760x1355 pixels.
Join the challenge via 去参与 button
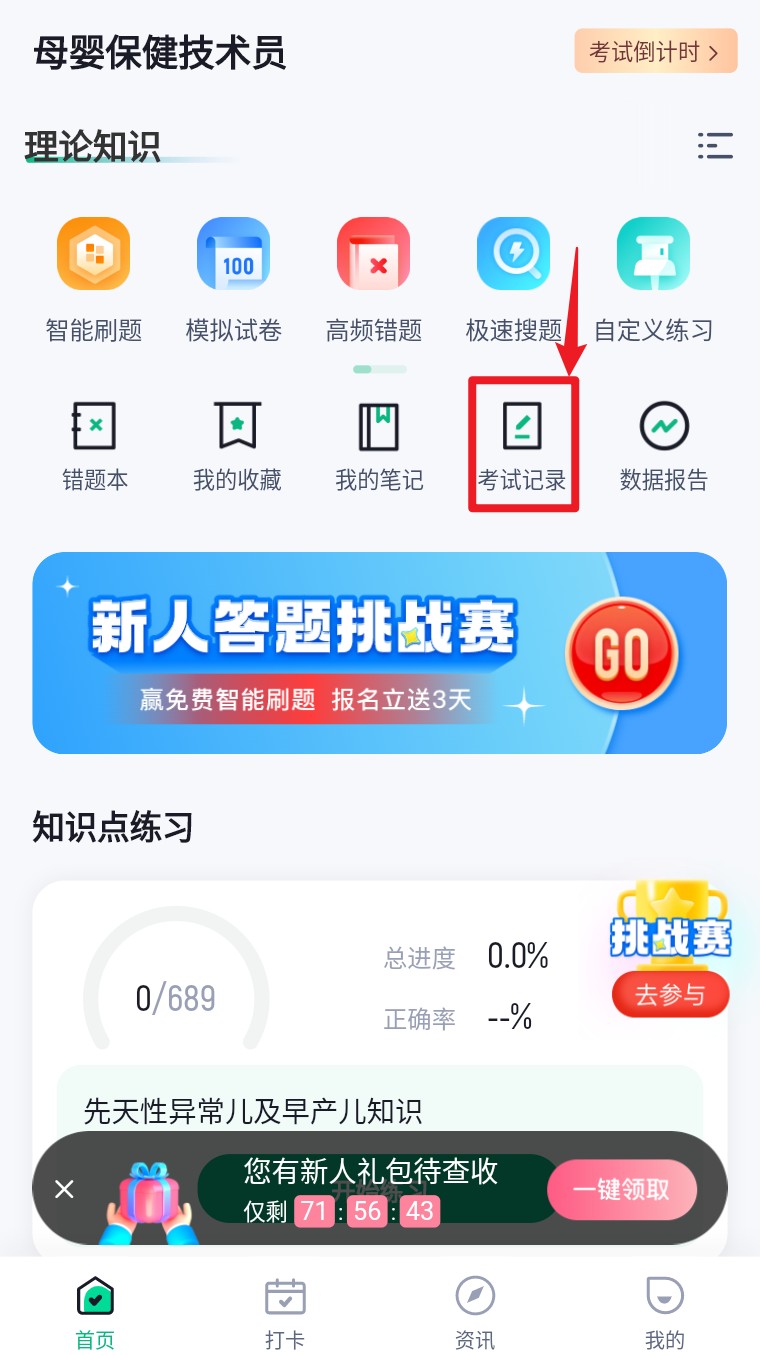point(670,995)
